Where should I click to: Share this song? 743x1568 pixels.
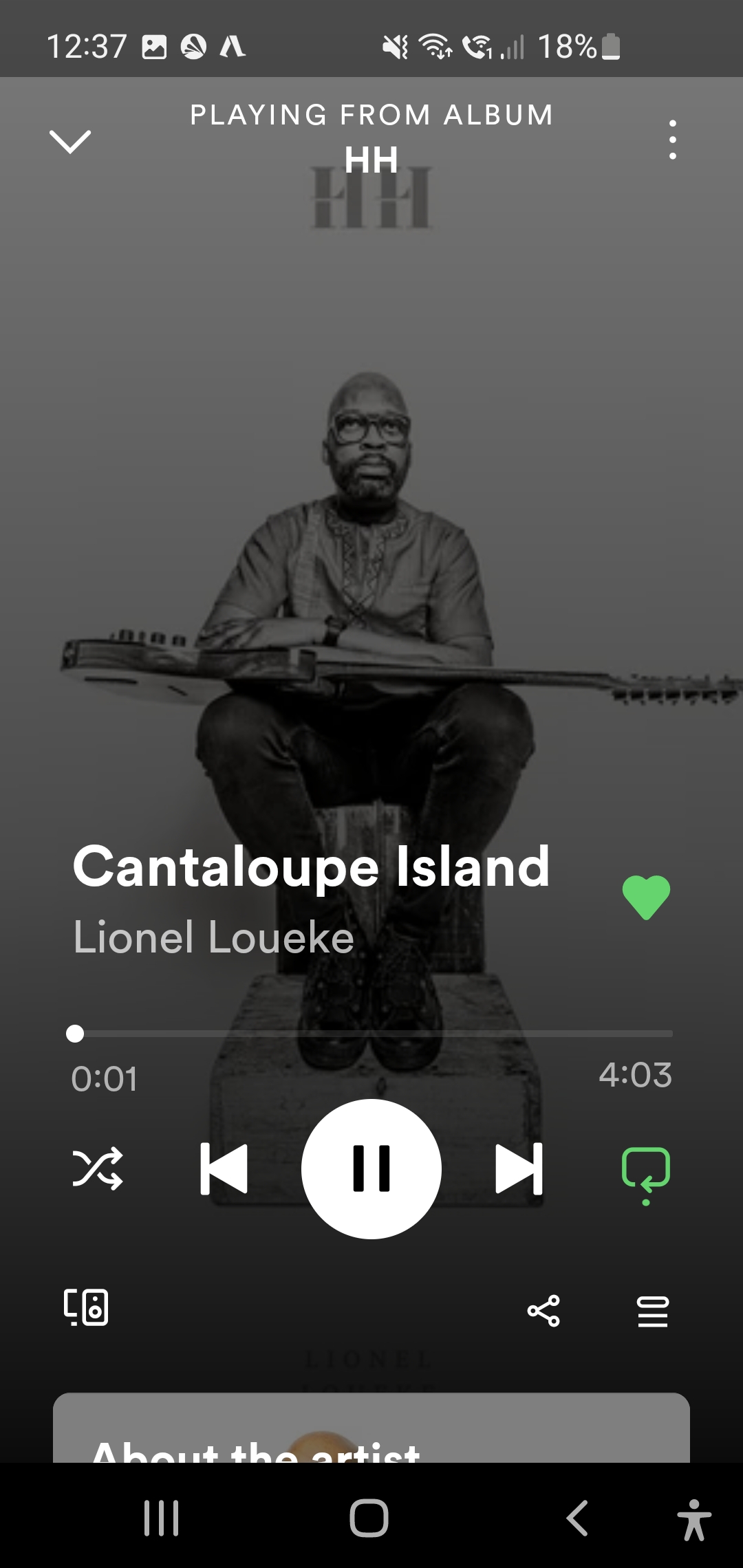point(543,1311)
